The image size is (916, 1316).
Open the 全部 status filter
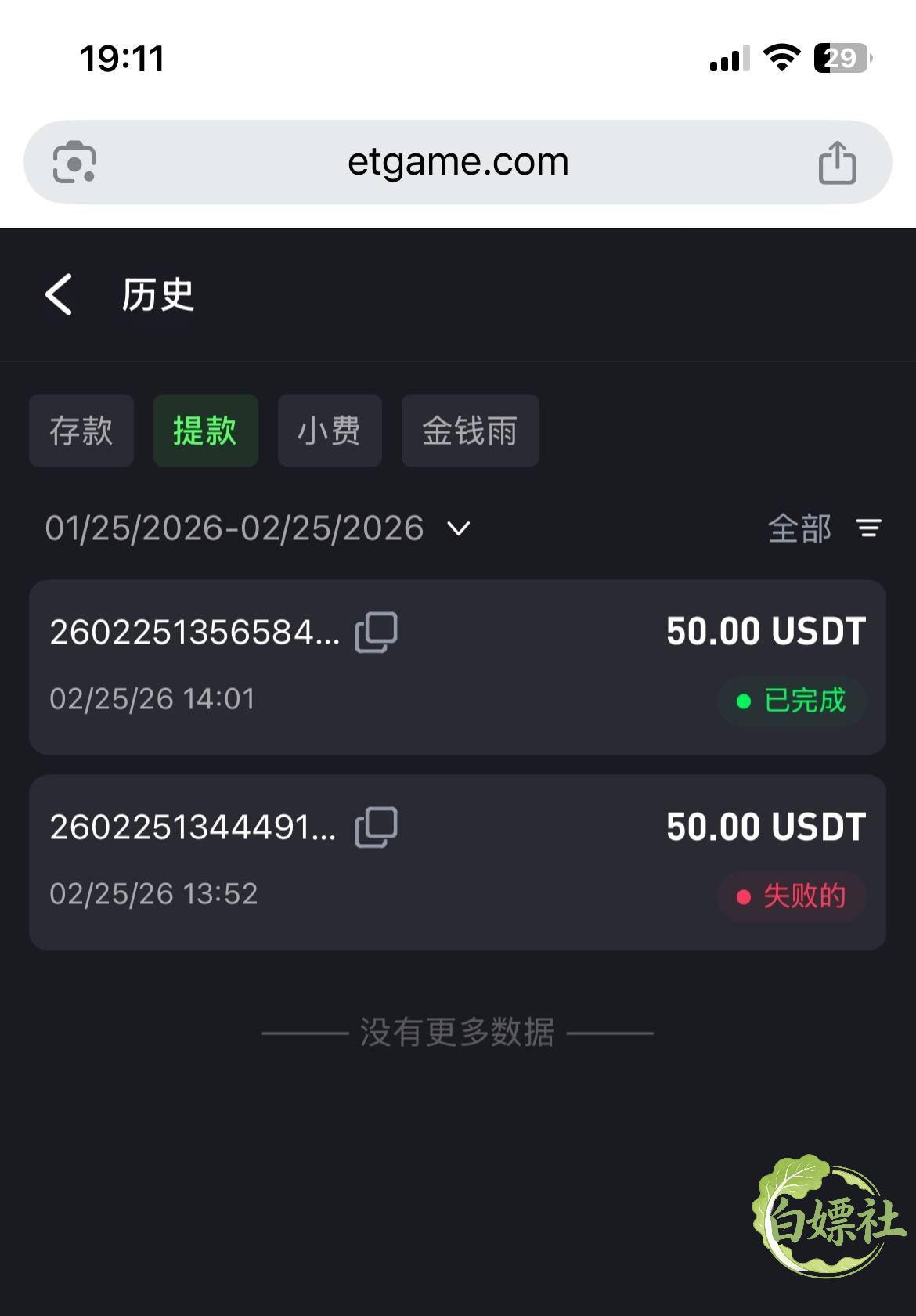tap(824, 529)
